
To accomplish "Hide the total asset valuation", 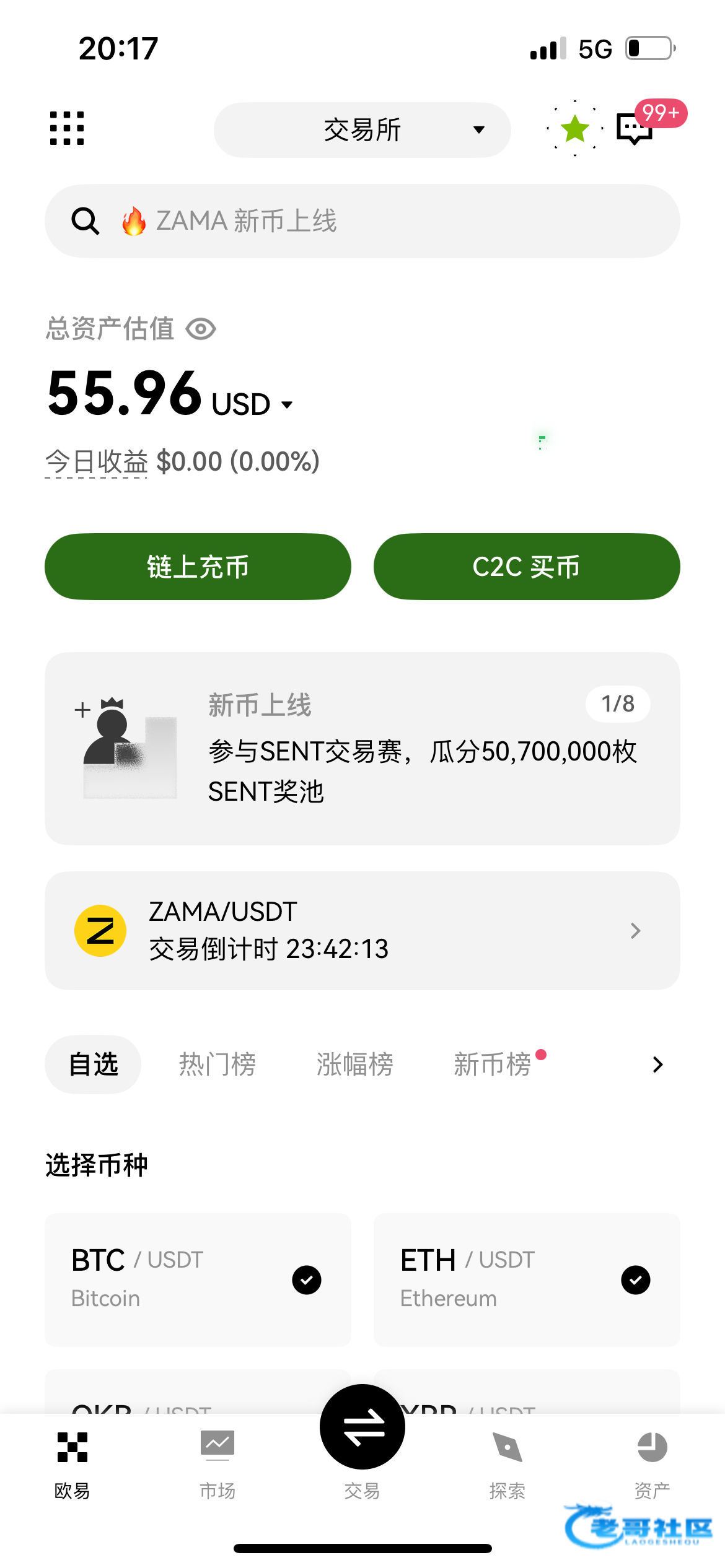I will click(201, 329).
